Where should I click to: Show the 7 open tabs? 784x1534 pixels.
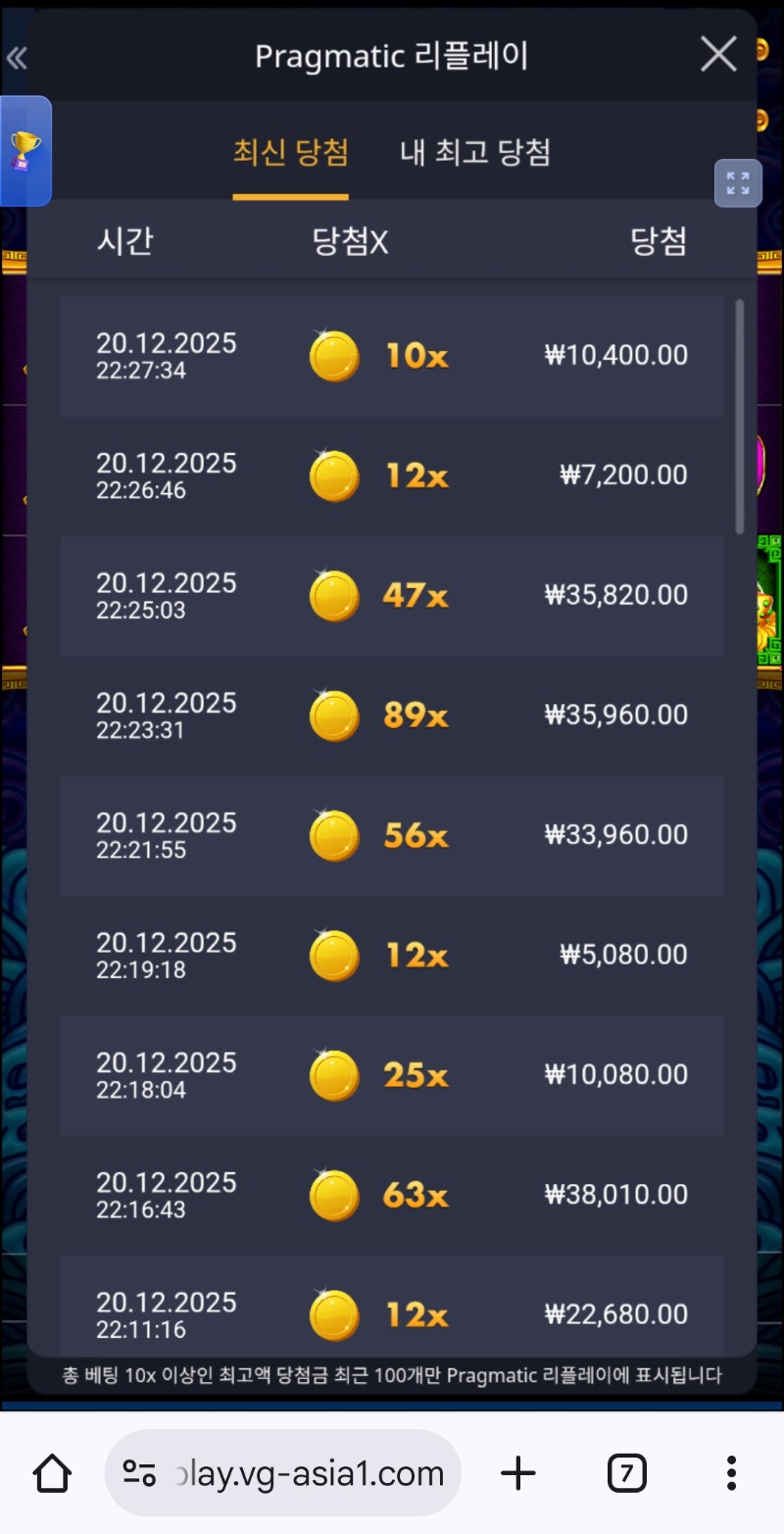(626, 1472)
